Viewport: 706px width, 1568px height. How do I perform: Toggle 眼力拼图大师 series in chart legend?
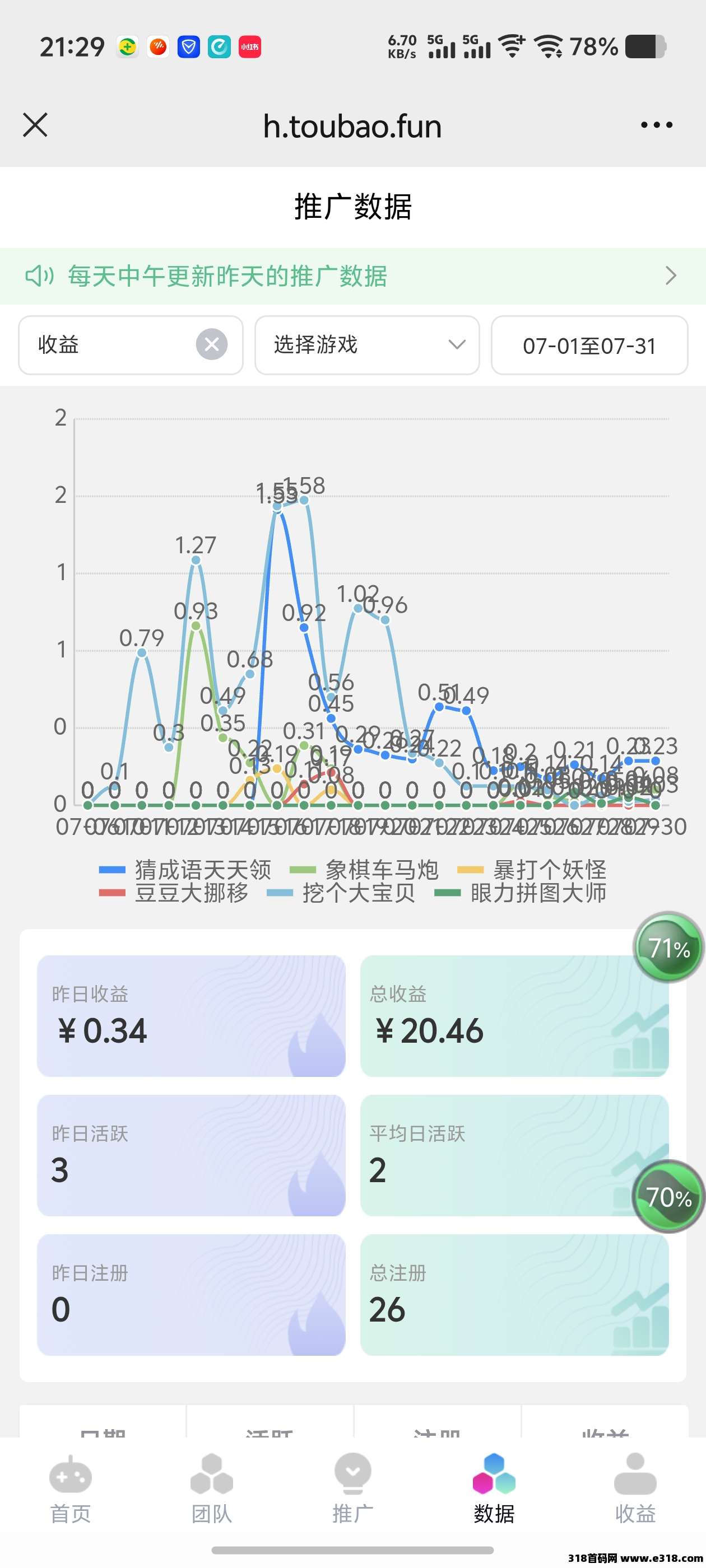pyautogui.click(x=519, y=892)
